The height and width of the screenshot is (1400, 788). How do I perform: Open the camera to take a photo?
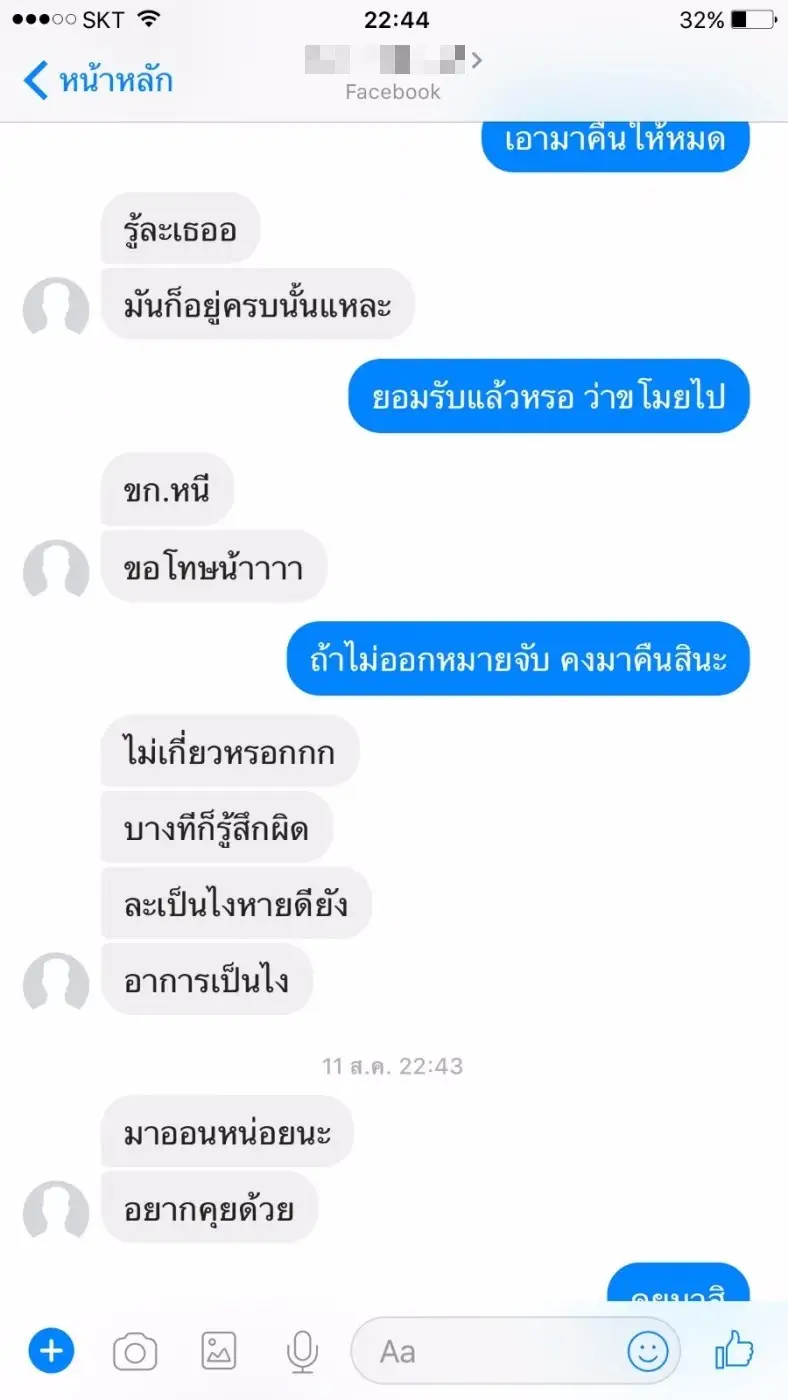pos(135,1353)
